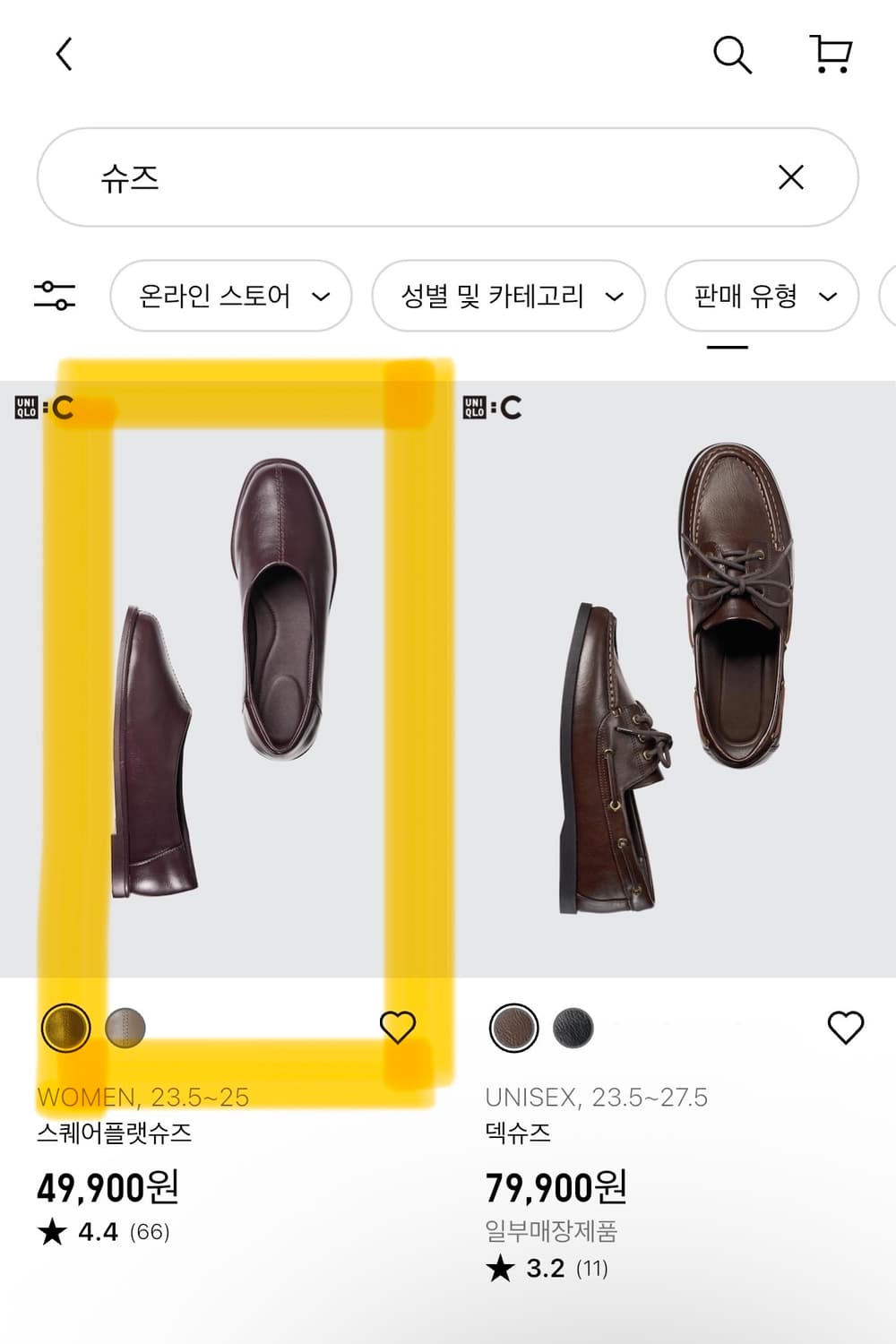Open the 온라인 스토어 dropdown
896x1344 pixels.
pos(230,297)
